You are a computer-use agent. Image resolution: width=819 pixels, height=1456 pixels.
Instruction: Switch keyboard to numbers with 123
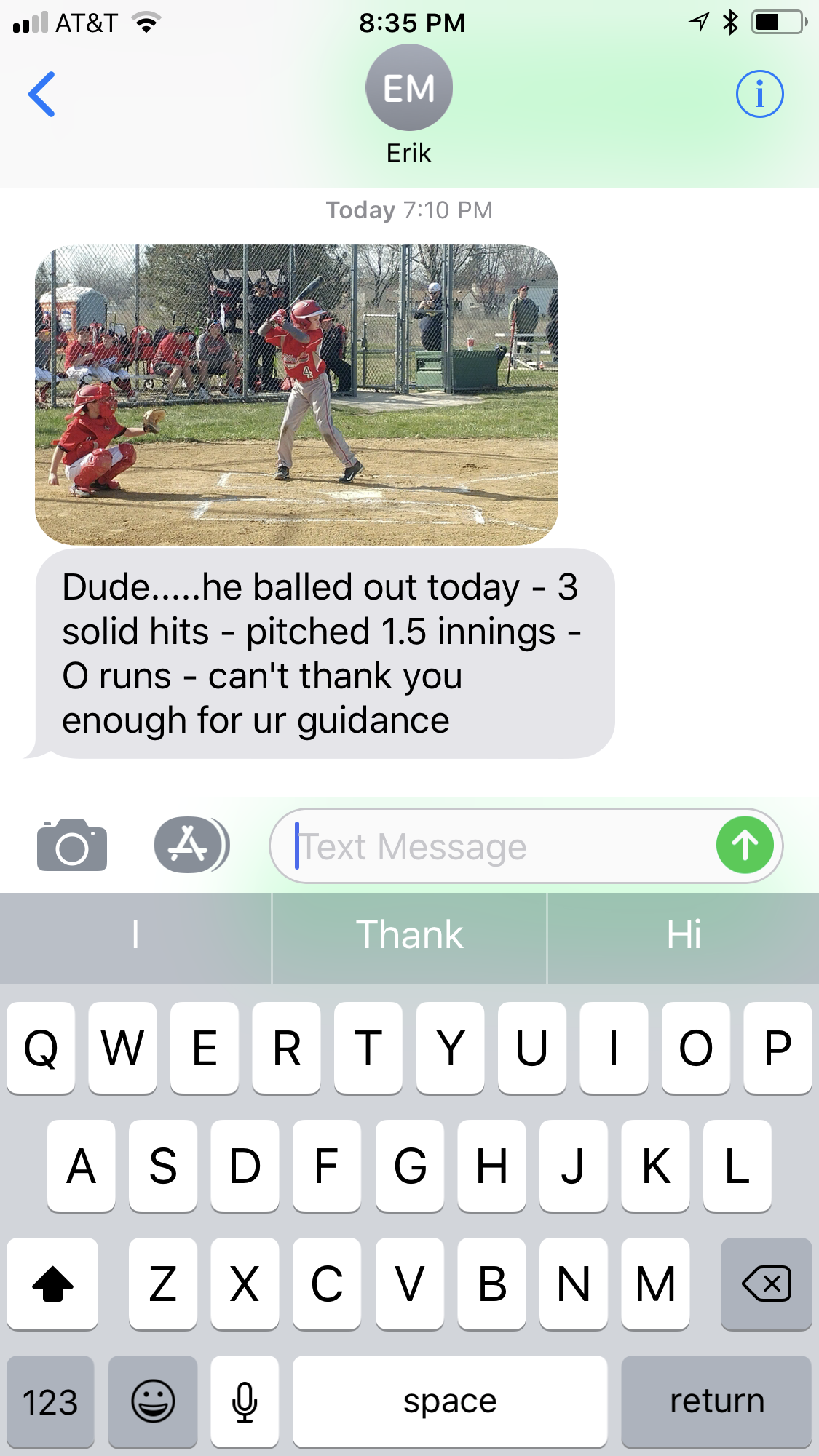click(50, 1401)
